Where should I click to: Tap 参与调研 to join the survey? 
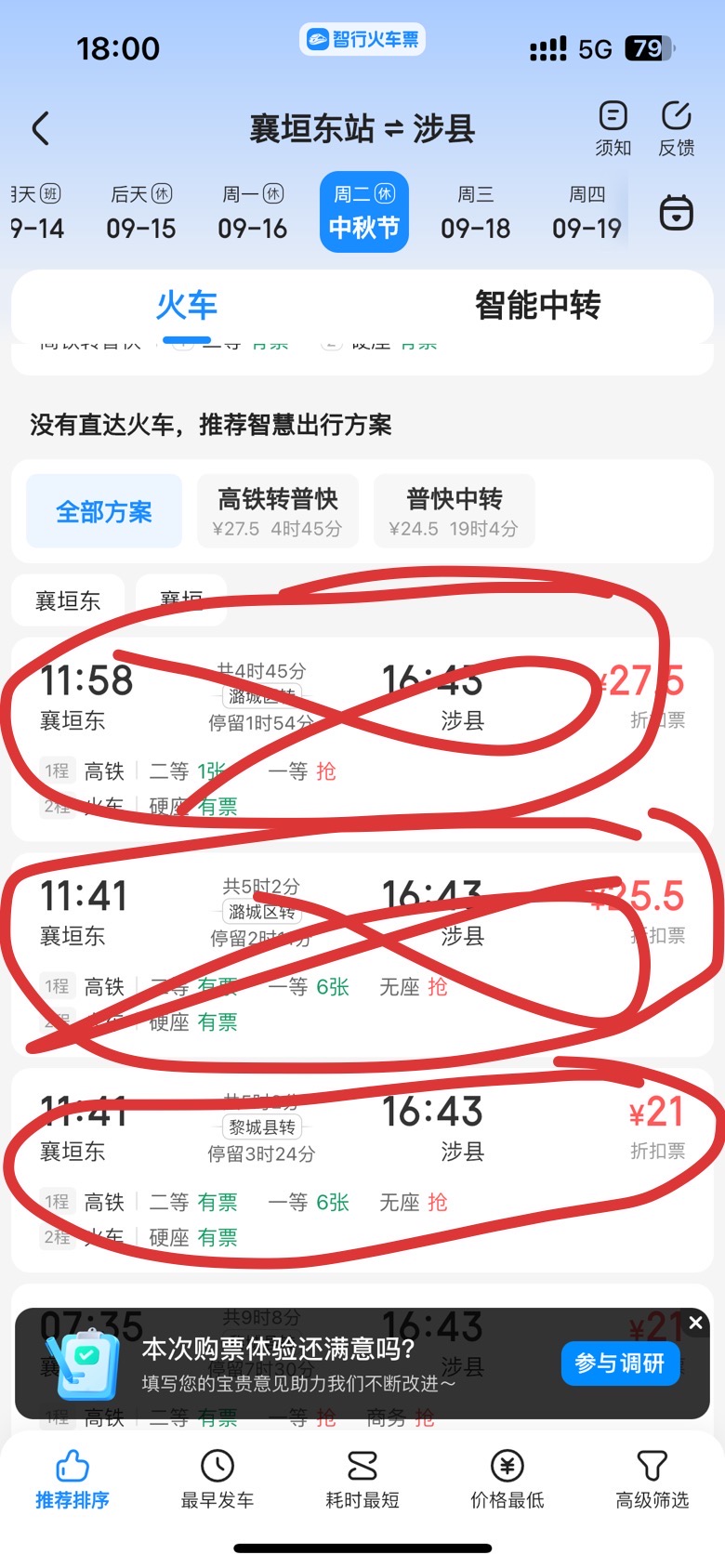click(x=619, y=1364)
